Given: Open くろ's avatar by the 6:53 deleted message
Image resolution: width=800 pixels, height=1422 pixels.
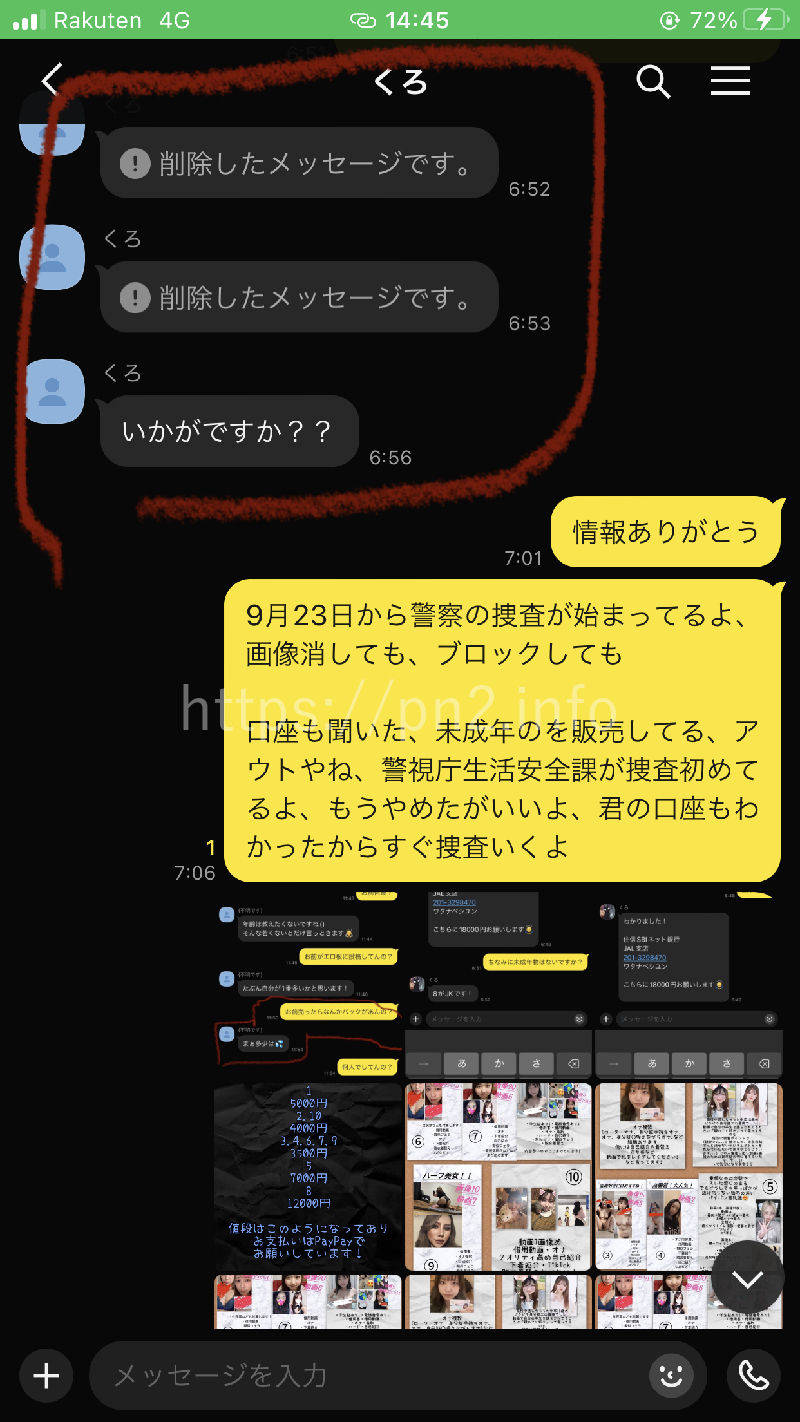Looking at the screenshot, I should coord(52,257).
